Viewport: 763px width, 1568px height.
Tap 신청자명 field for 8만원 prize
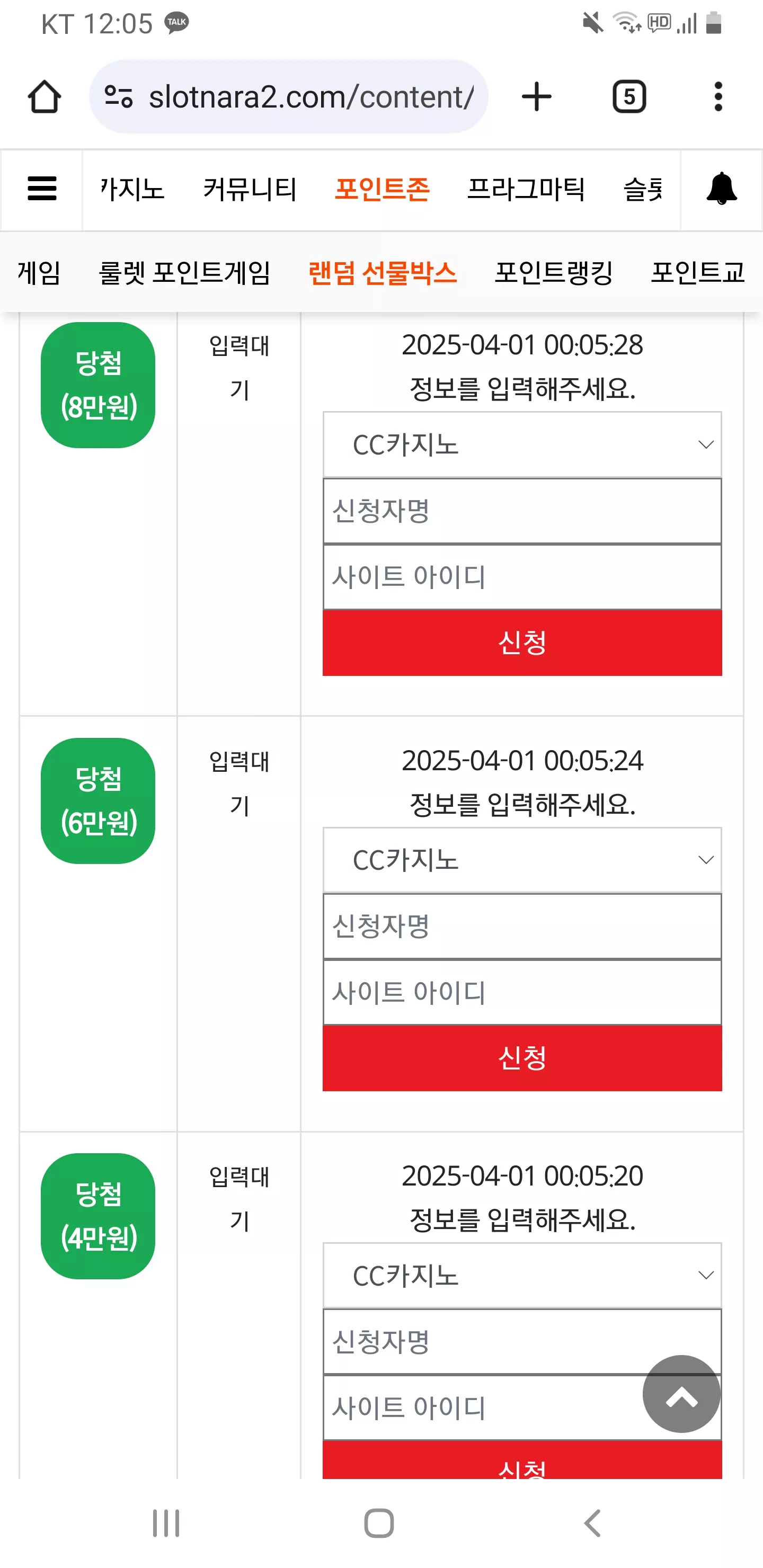tap(522, 511)
